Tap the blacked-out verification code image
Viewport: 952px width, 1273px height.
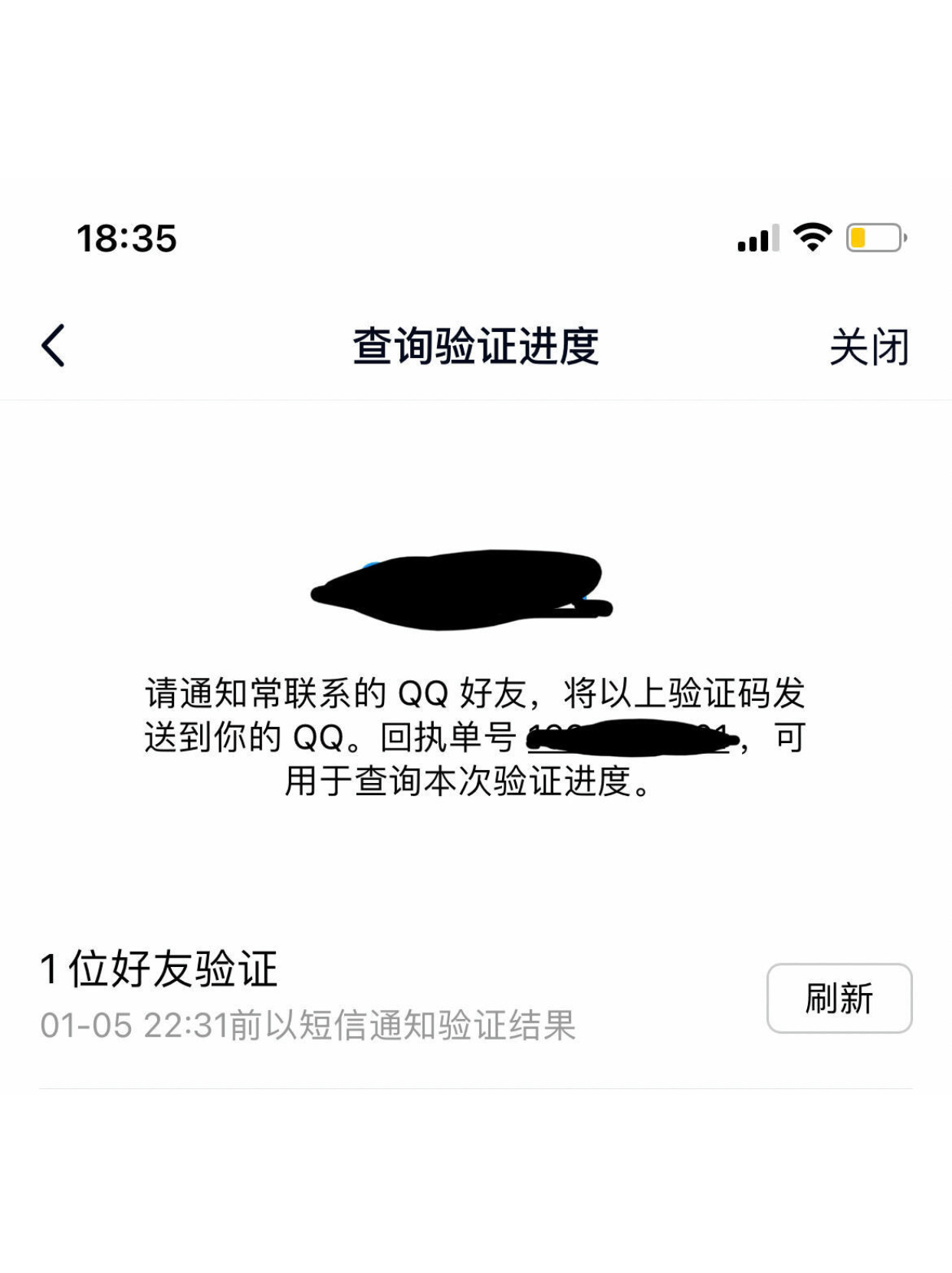[x=460, y=590]
